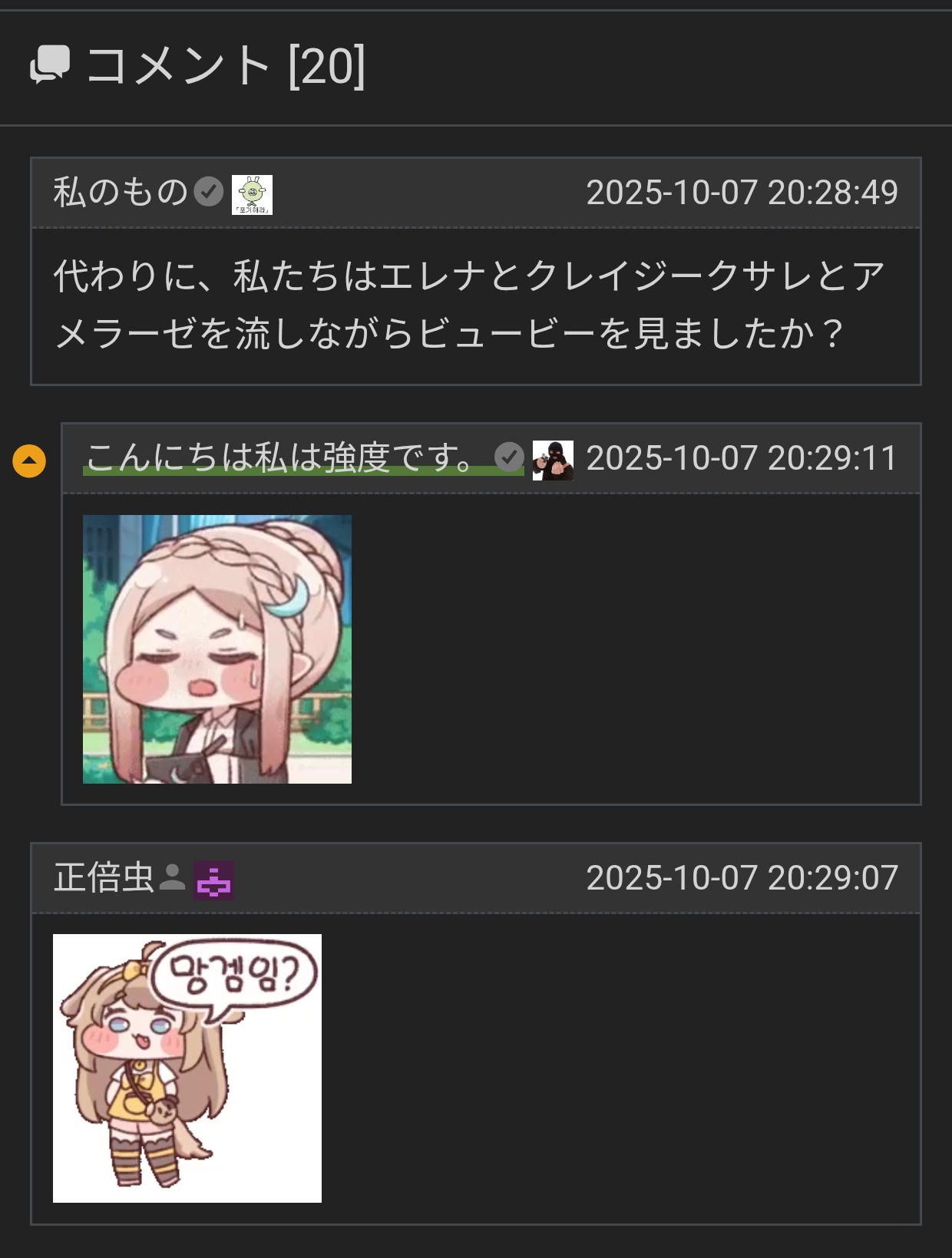Viewport: 952px width, 1258px height.
Task: Tap the green character badge beside 私のもの
Action: click(252, 194)
